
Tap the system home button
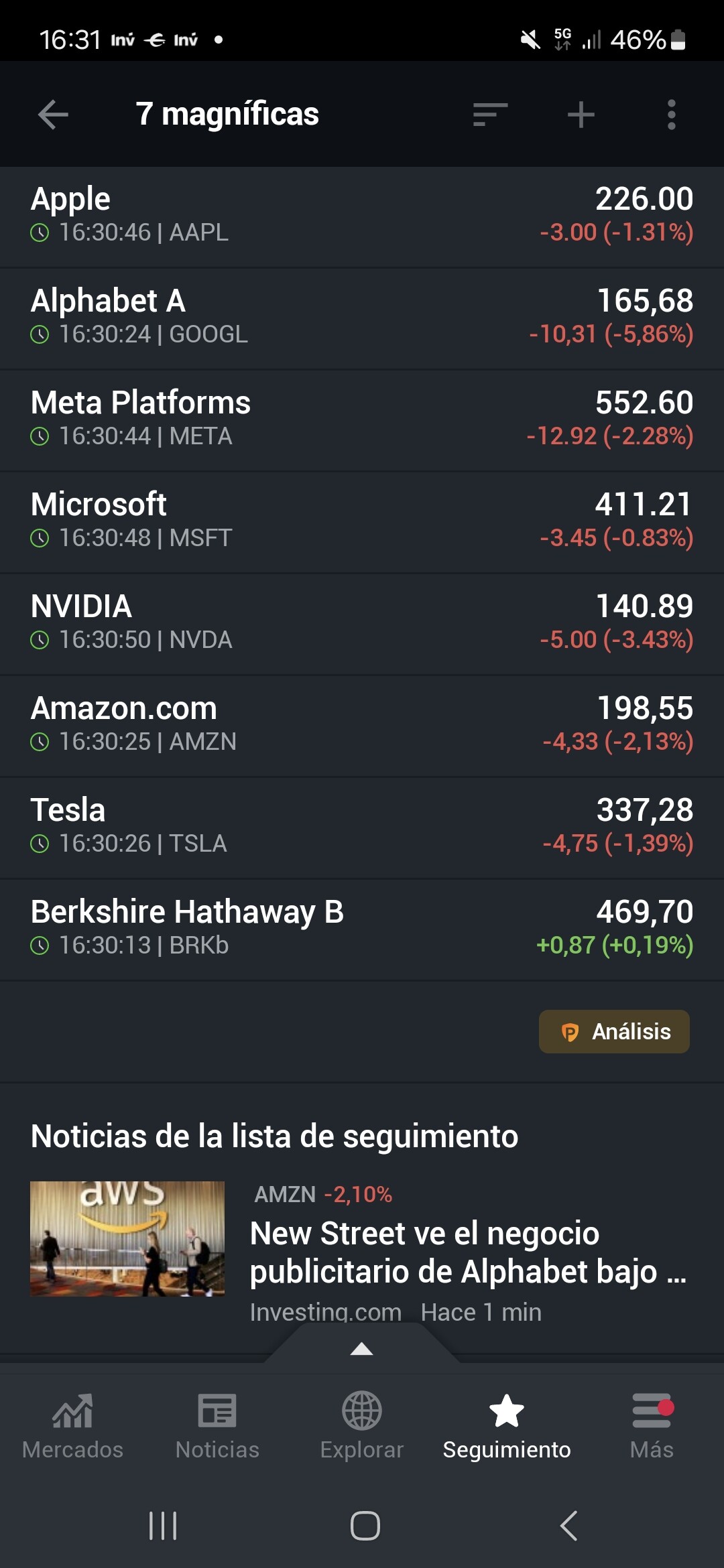pos(365,1526)
